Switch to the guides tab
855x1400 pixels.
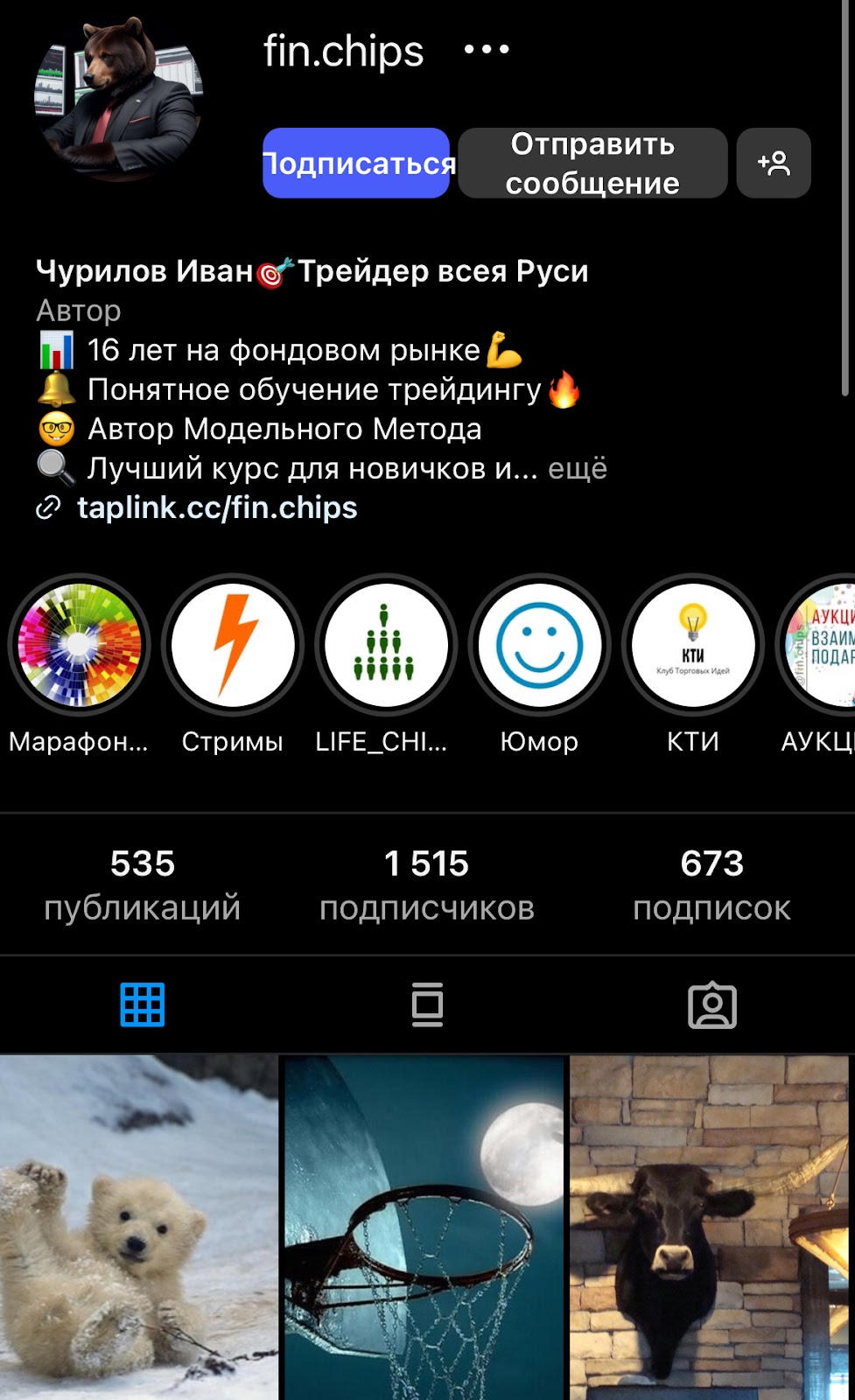pyautogui.click(x=427, y=1004)
